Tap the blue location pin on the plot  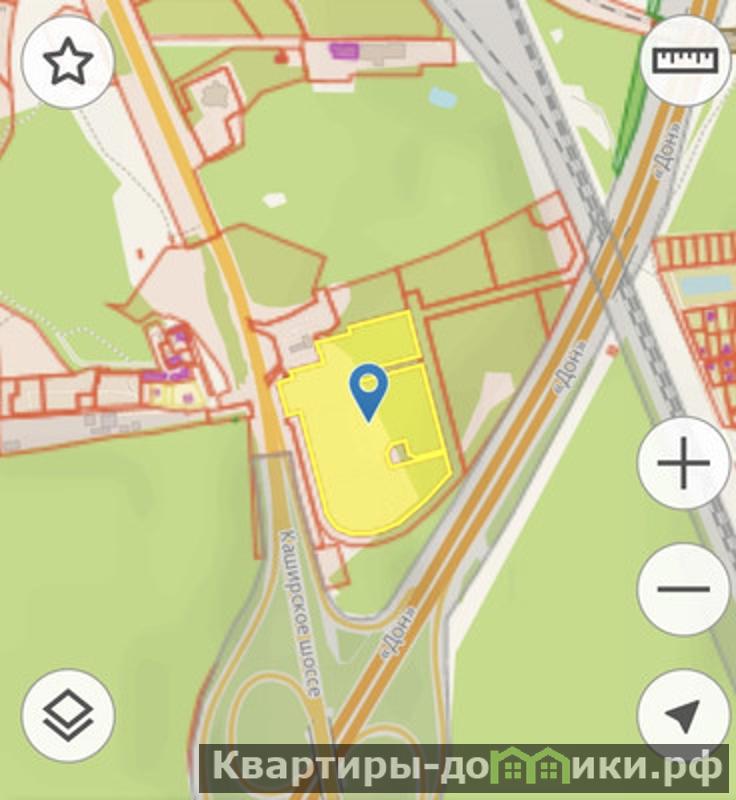(370, 390)
